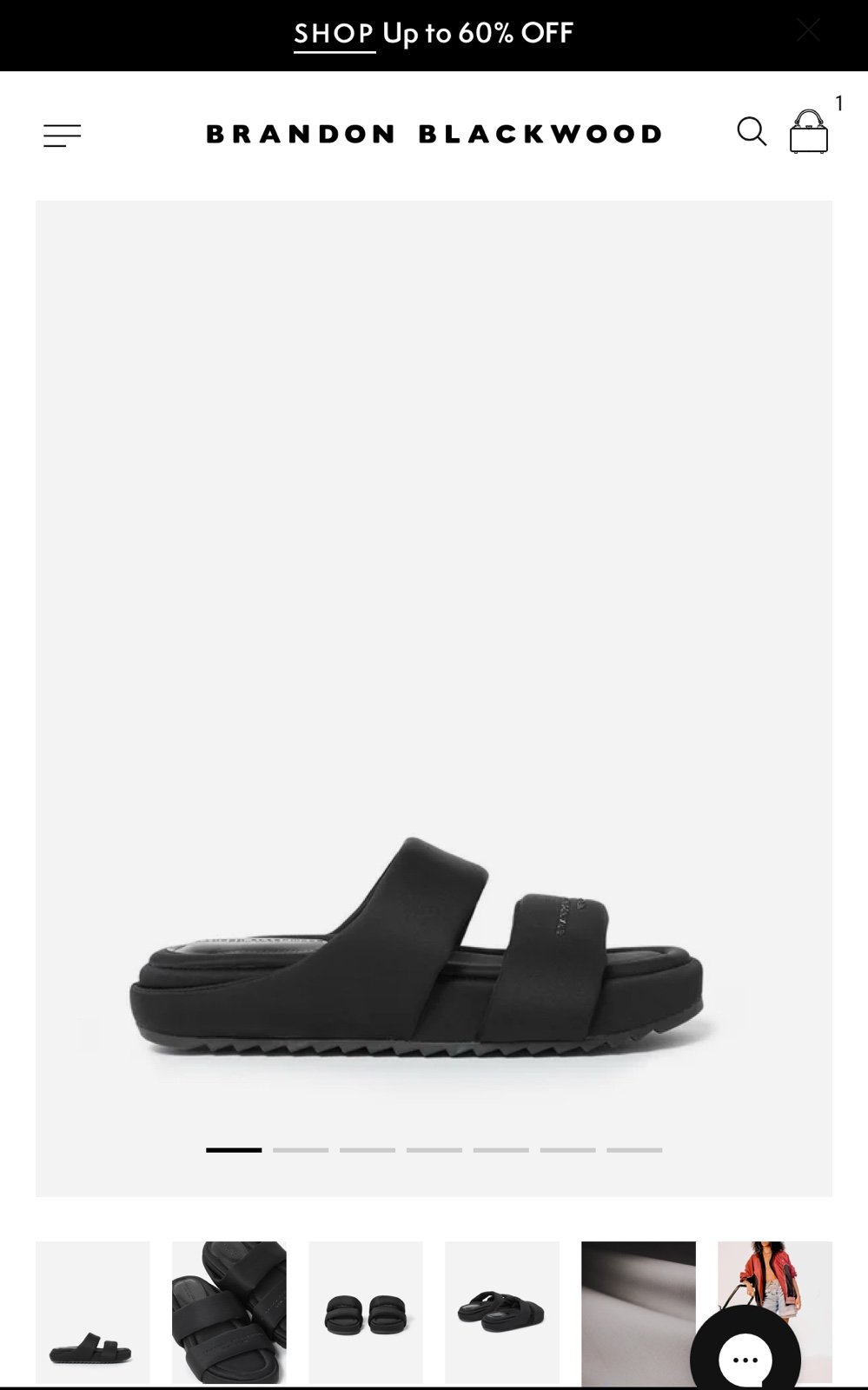This screenshot has width=868, height=1390.
Task: Select the close-up stacked sandals thumbnail
Action: point(229,1312)
